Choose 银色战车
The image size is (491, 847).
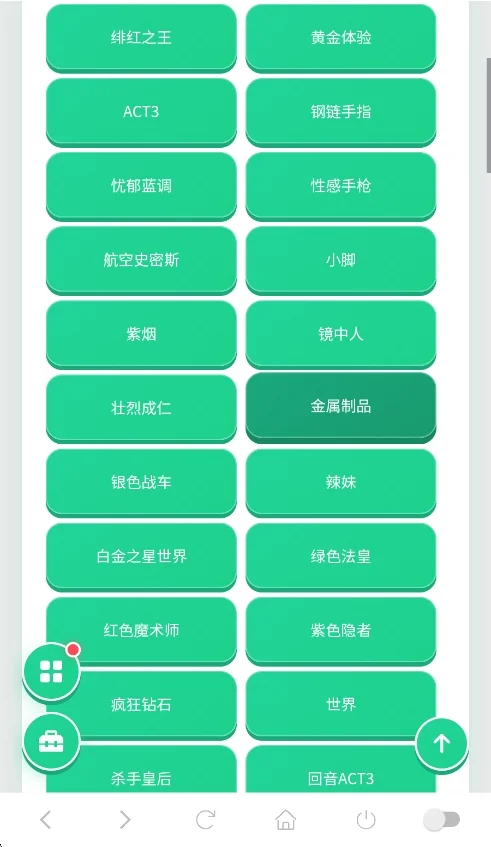(x=141, y=482)
